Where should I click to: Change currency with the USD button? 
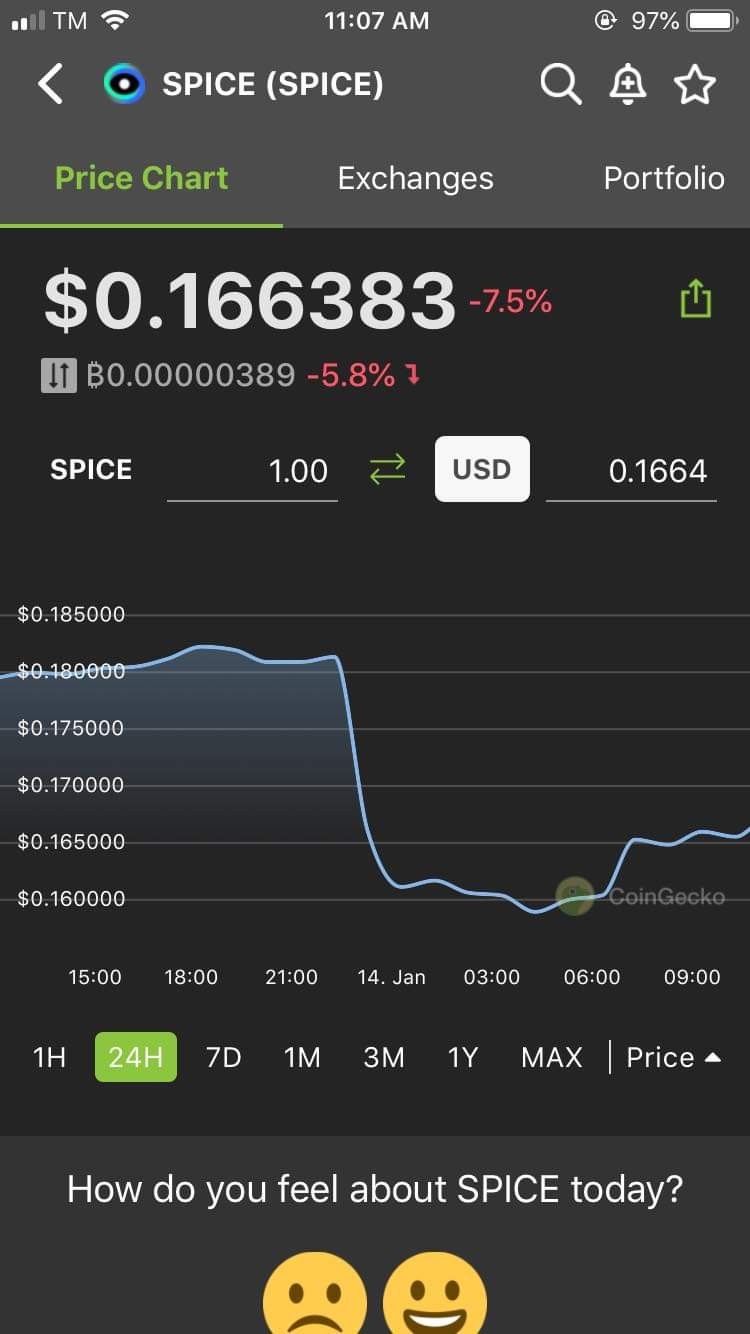[x=482, y=469]
